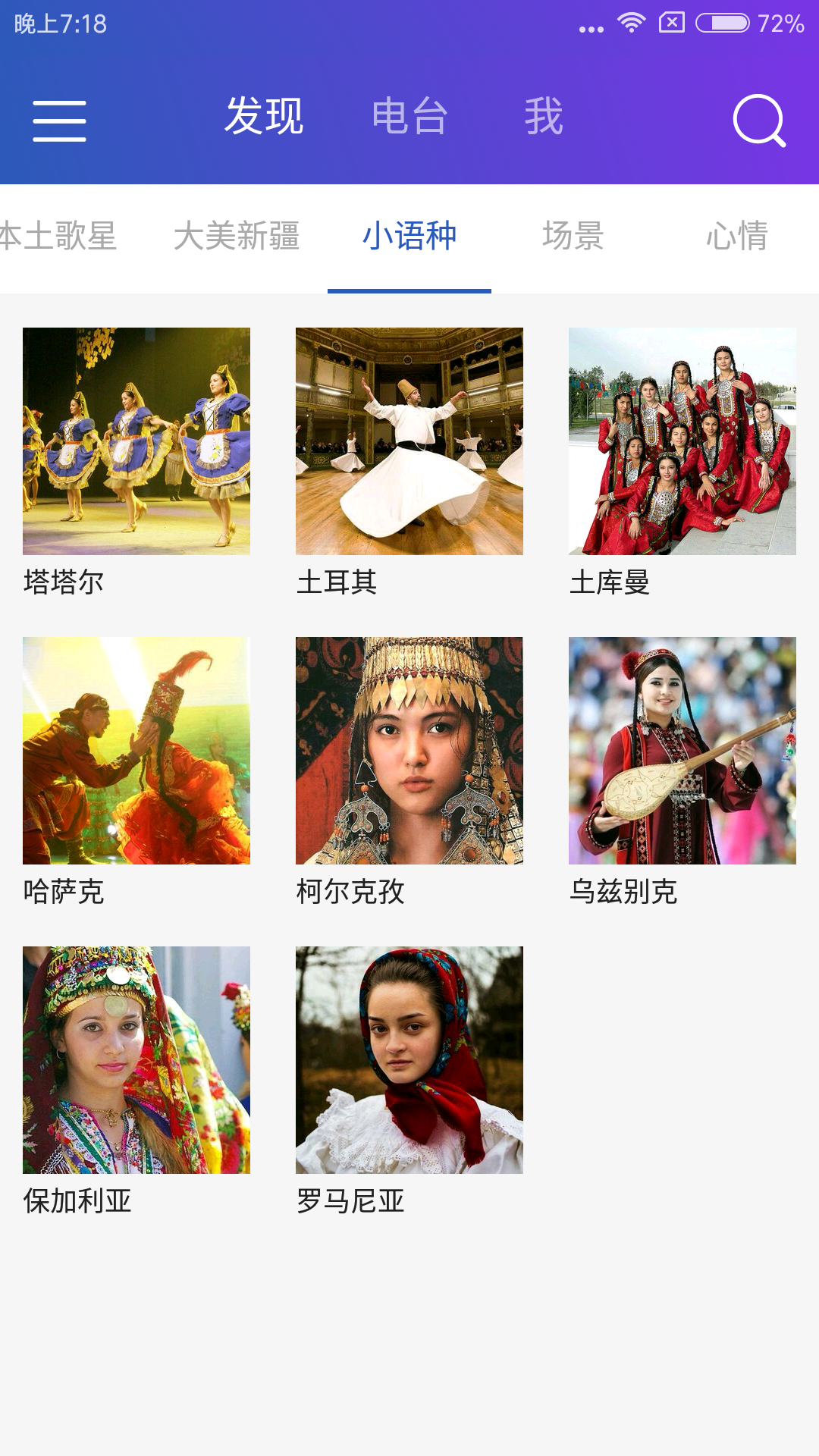Viewport: 819px width, 1456px height.
Task: Open the 土库曼 music tile
Action: coord(682,441)
